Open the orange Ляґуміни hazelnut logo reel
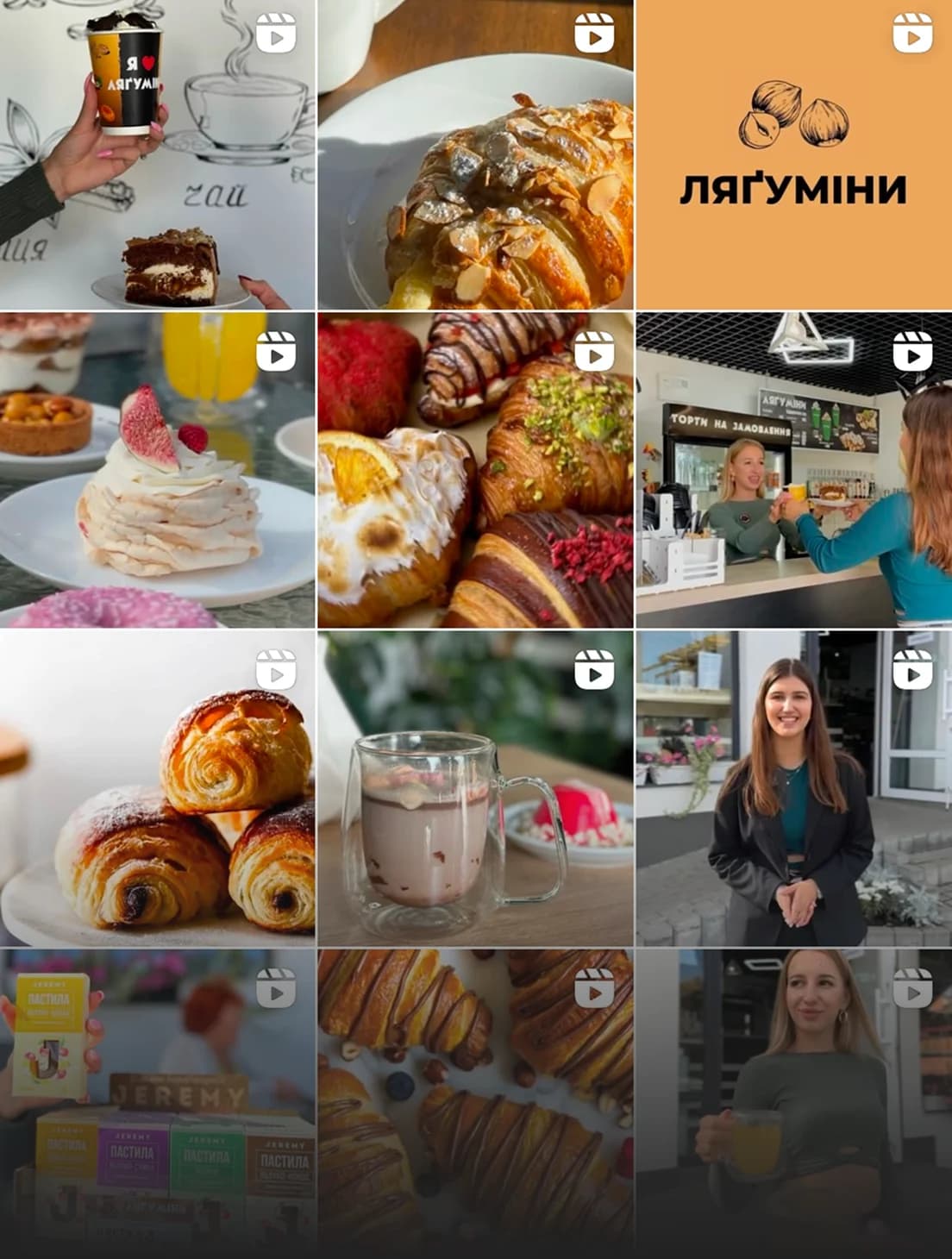 click(x=793, y=155)
